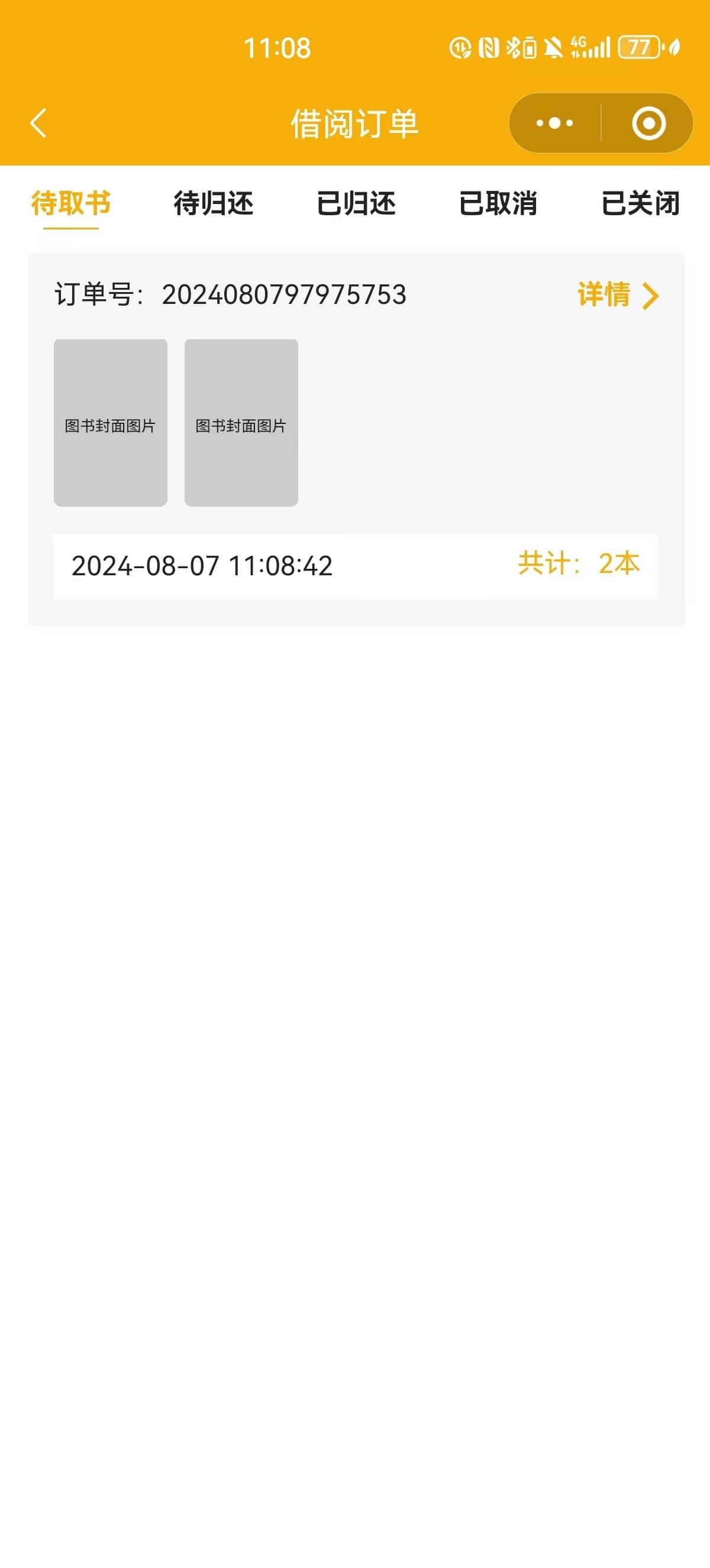Open the mini program three-dot menu
Viewport: 710px width, 1568px height.
554,124
